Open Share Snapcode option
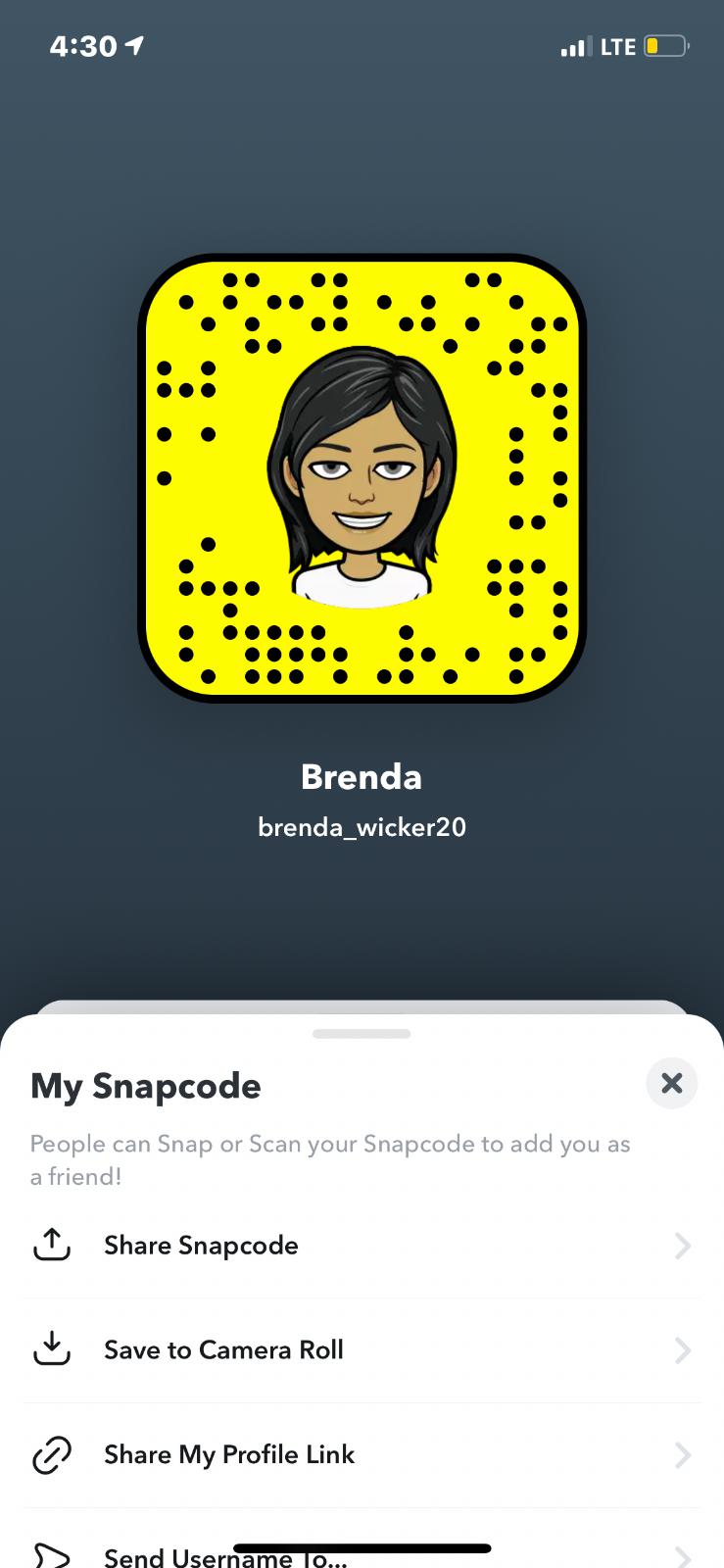The width and height of the screenshot is (724, 1568). pos(201,1246)
